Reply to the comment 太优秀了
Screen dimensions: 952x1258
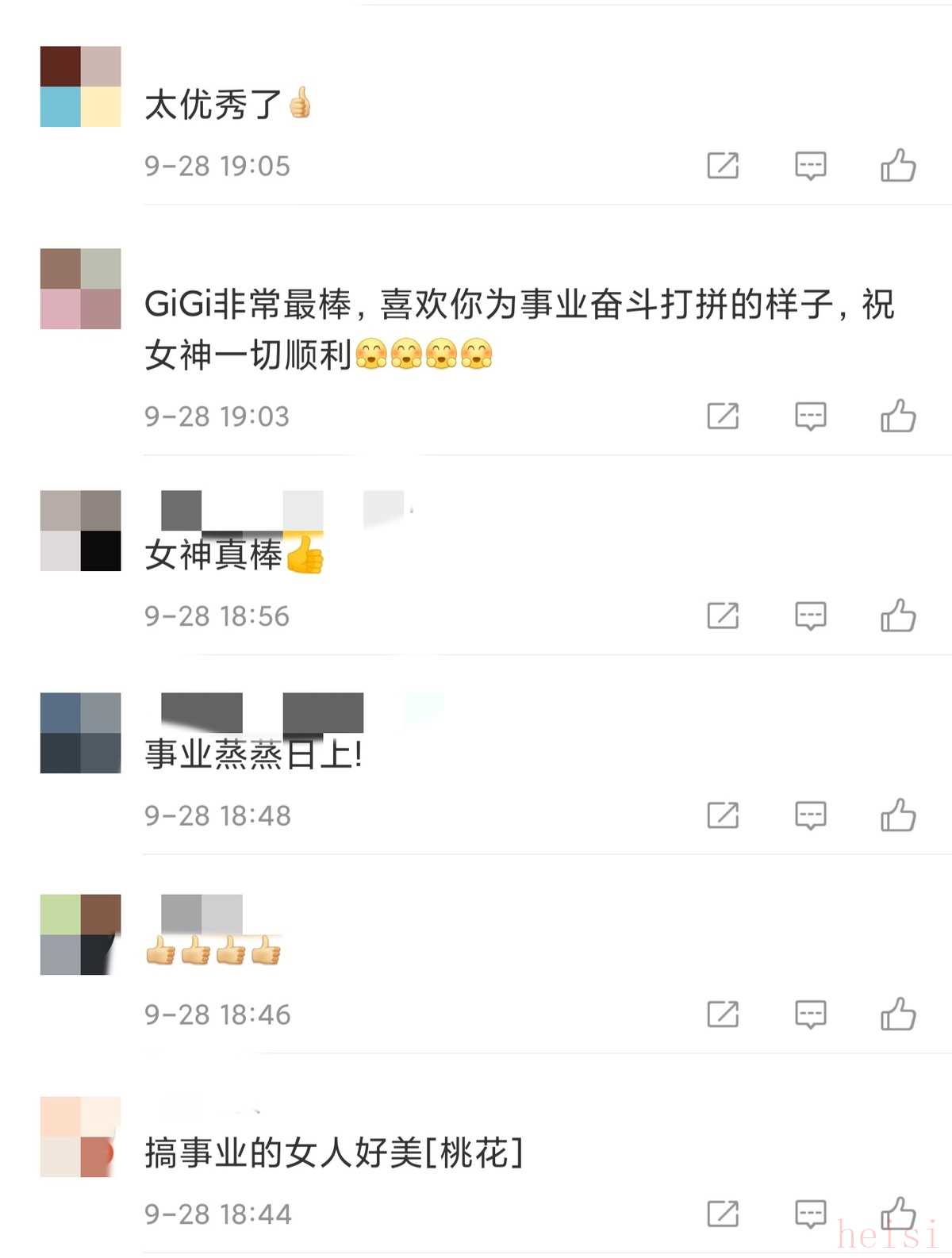pyautogui.click(x=810, y=166)
